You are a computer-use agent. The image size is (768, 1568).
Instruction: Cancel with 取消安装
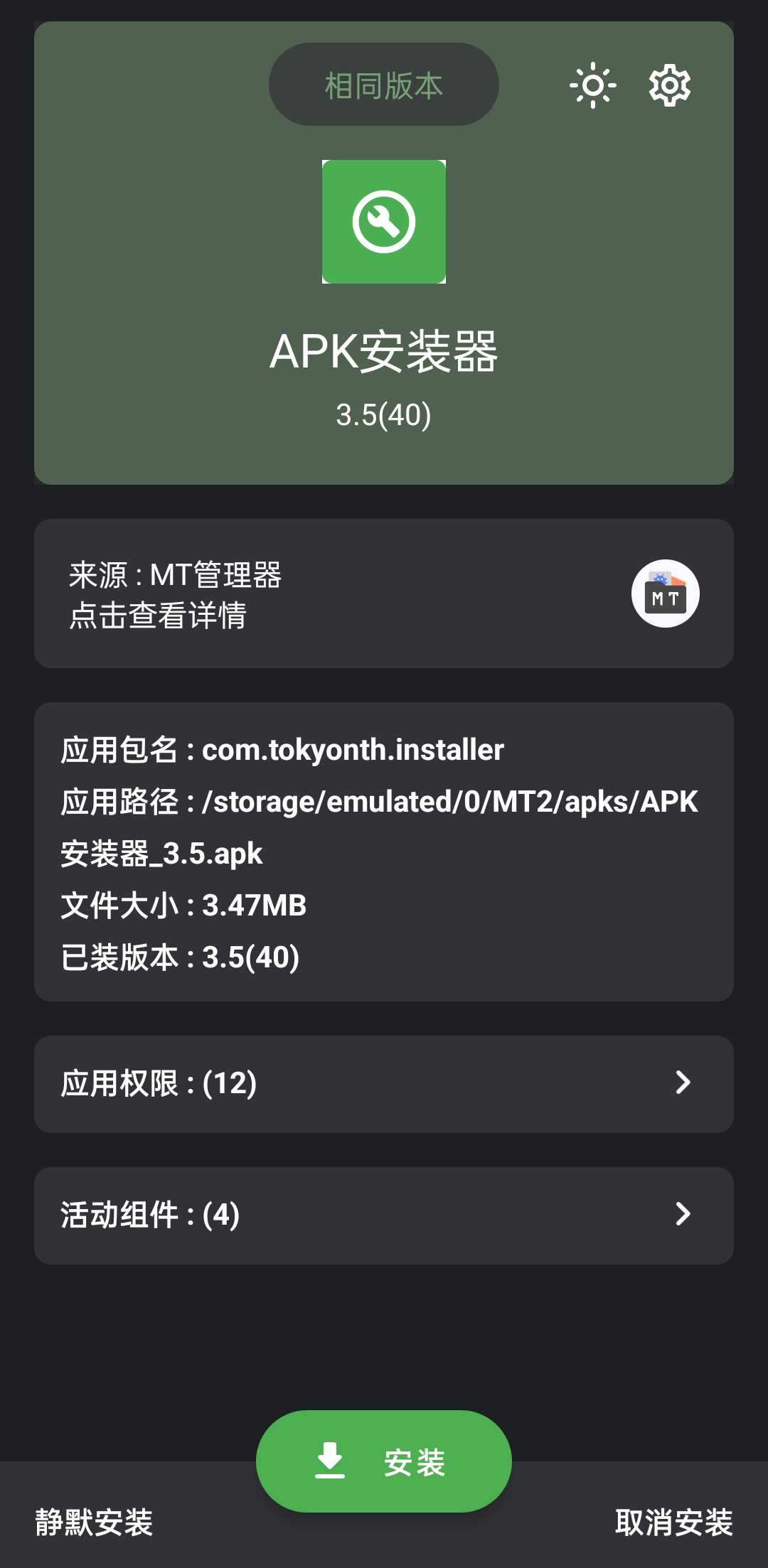click(x=673, y=1523)
